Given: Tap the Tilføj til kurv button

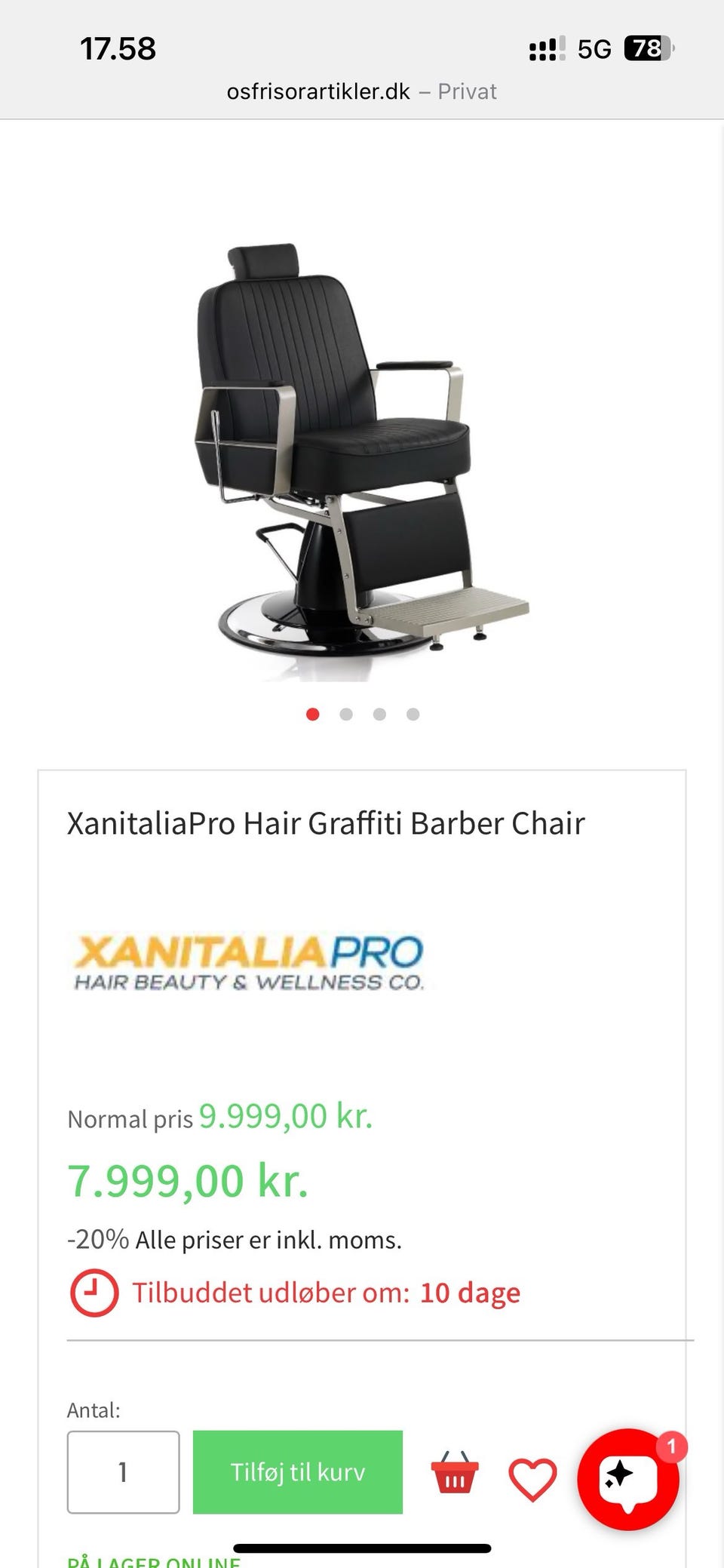Looking at the screenshot, I should point(297,1471).
